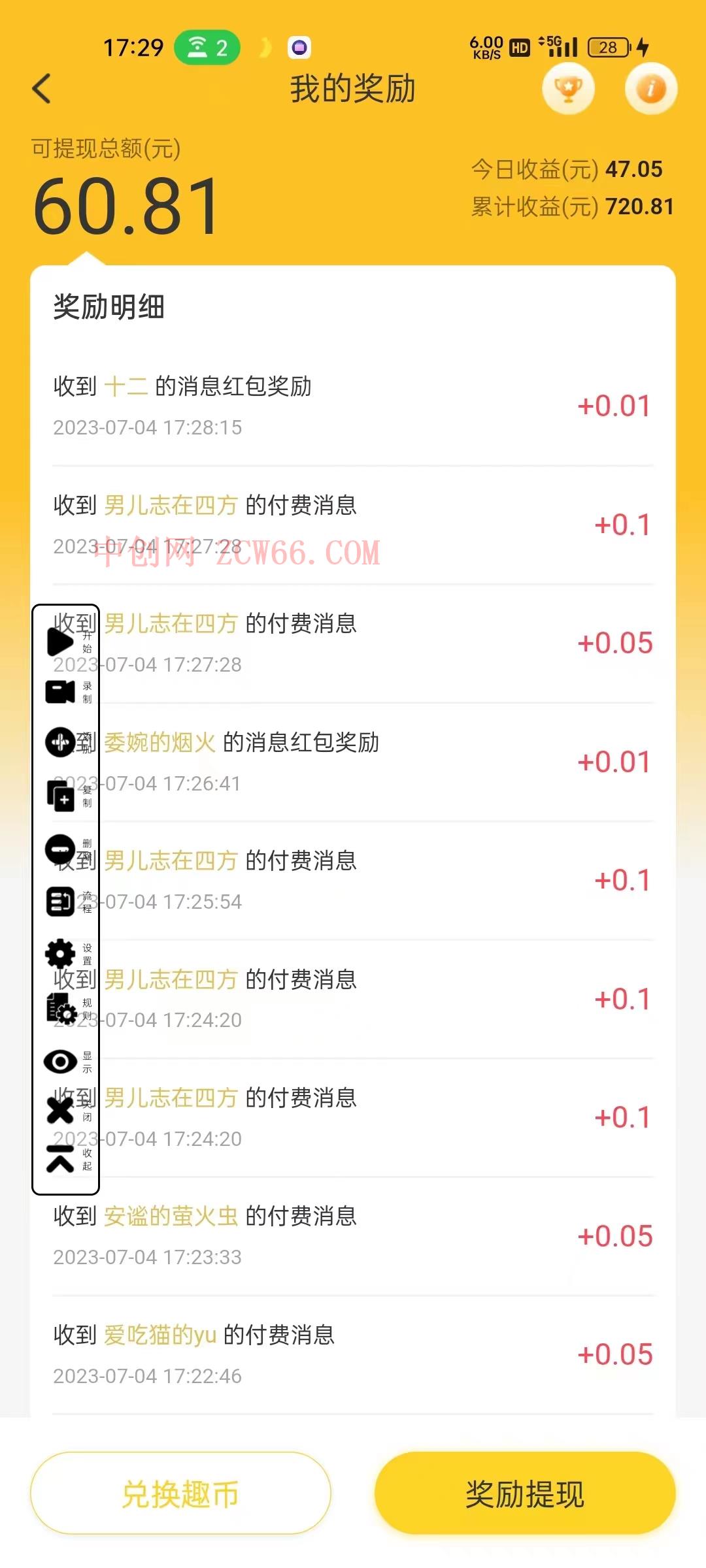Open the 流程 process panel icon
The width and height of the screenshot is (706, 1568).
tap(61, 903)
